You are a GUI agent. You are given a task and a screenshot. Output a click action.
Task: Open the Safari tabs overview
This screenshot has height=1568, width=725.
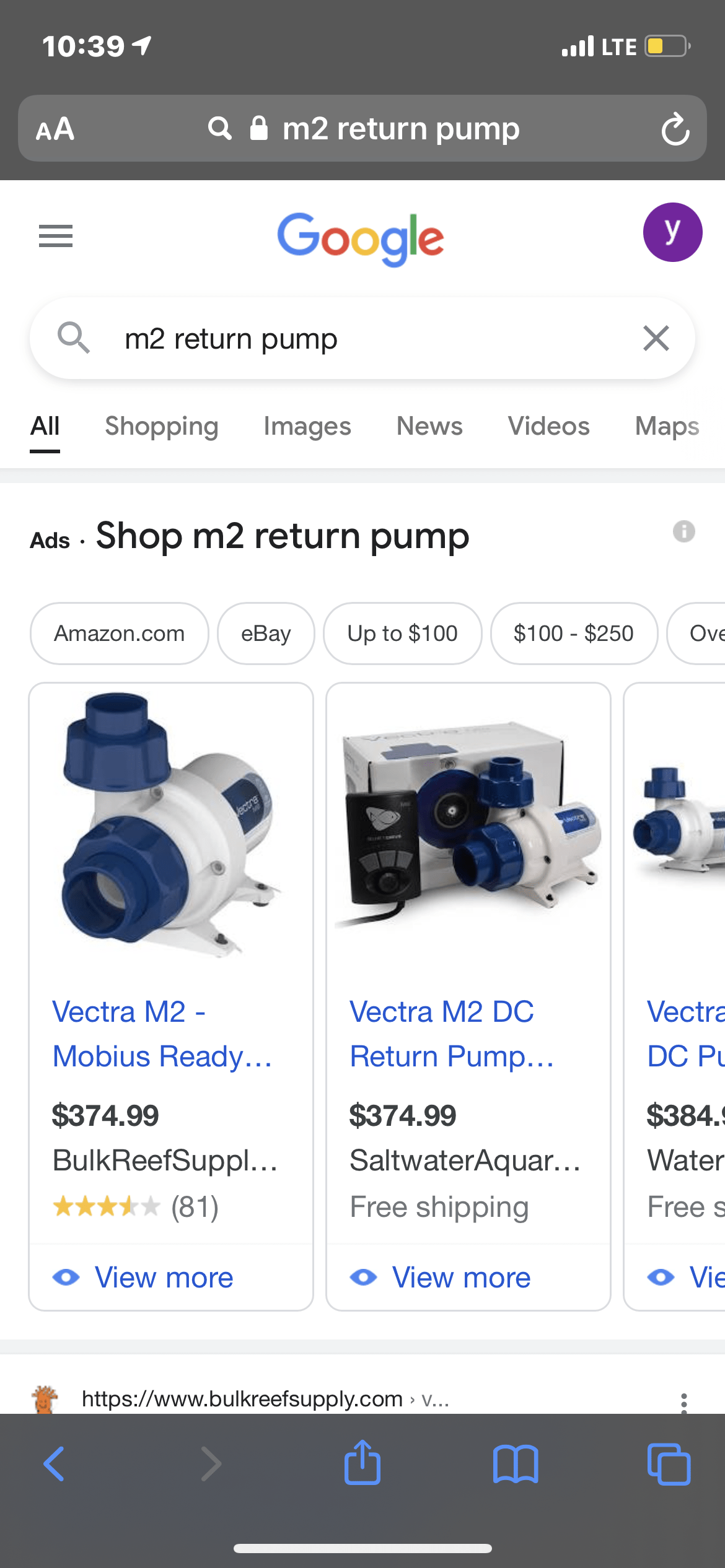pos(669,1464)
